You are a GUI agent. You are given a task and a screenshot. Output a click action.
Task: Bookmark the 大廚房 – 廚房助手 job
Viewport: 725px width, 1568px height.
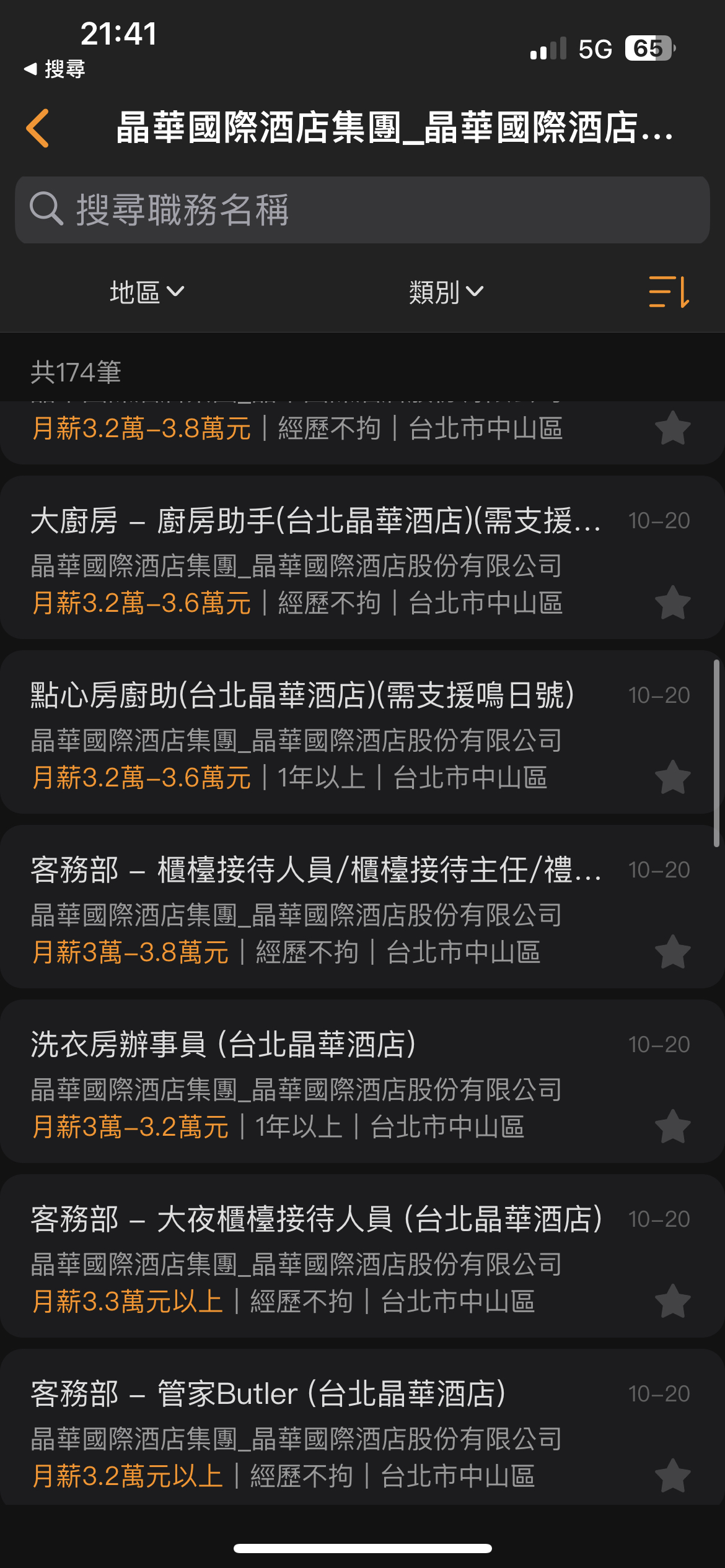(672, 603)
